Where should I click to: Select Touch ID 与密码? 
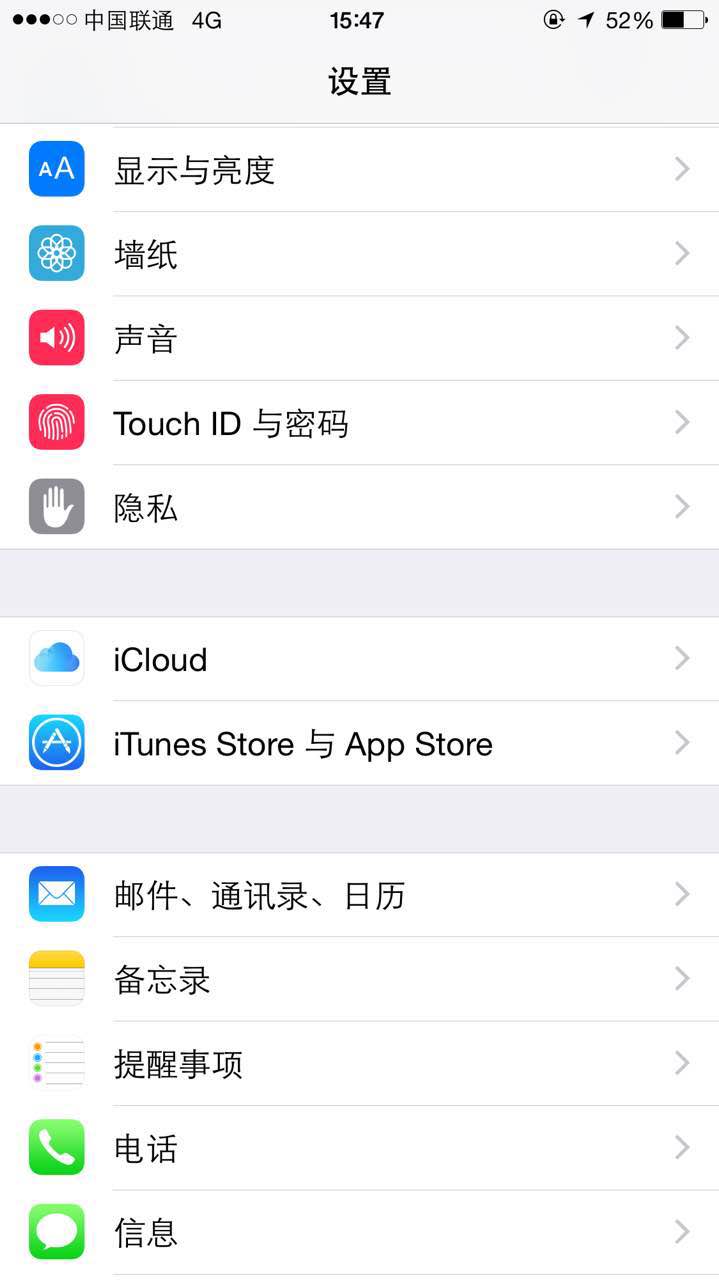pos(359,422)
